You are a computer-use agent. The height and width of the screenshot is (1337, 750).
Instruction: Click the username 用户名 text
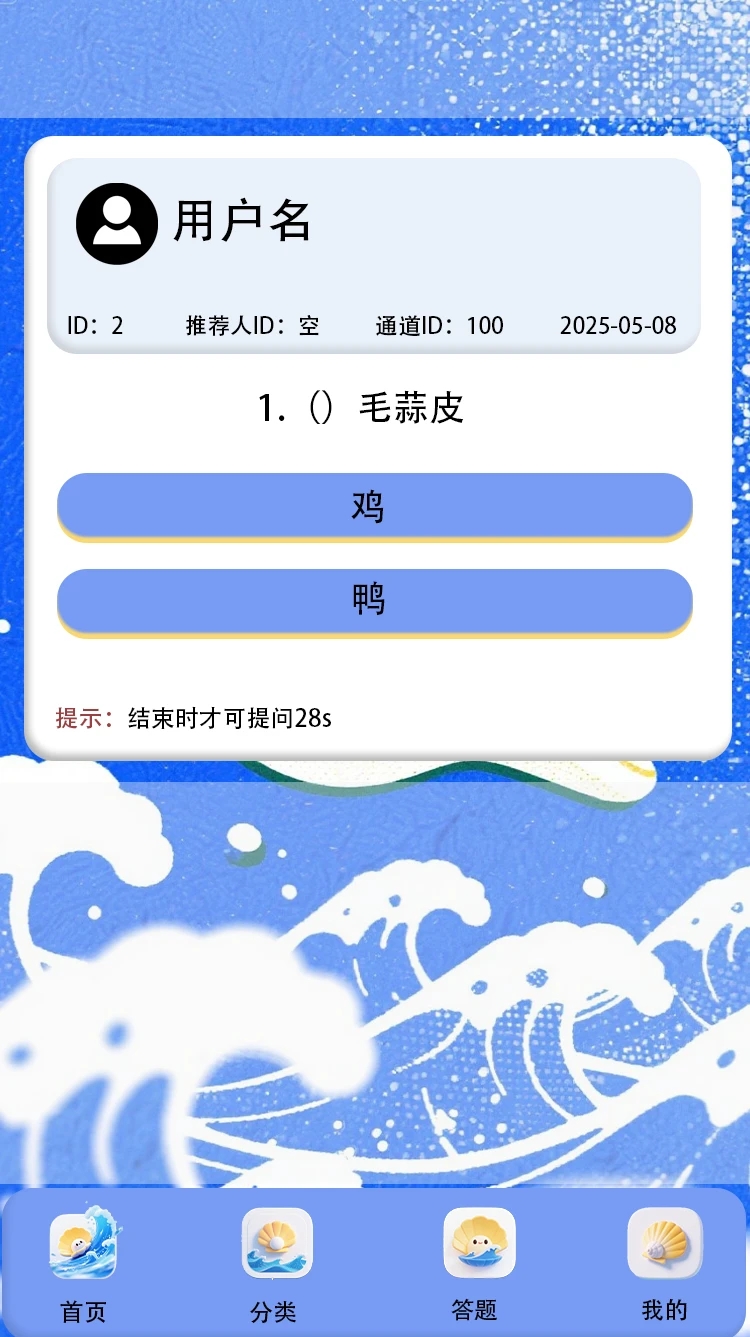click(x=242, y=222)
